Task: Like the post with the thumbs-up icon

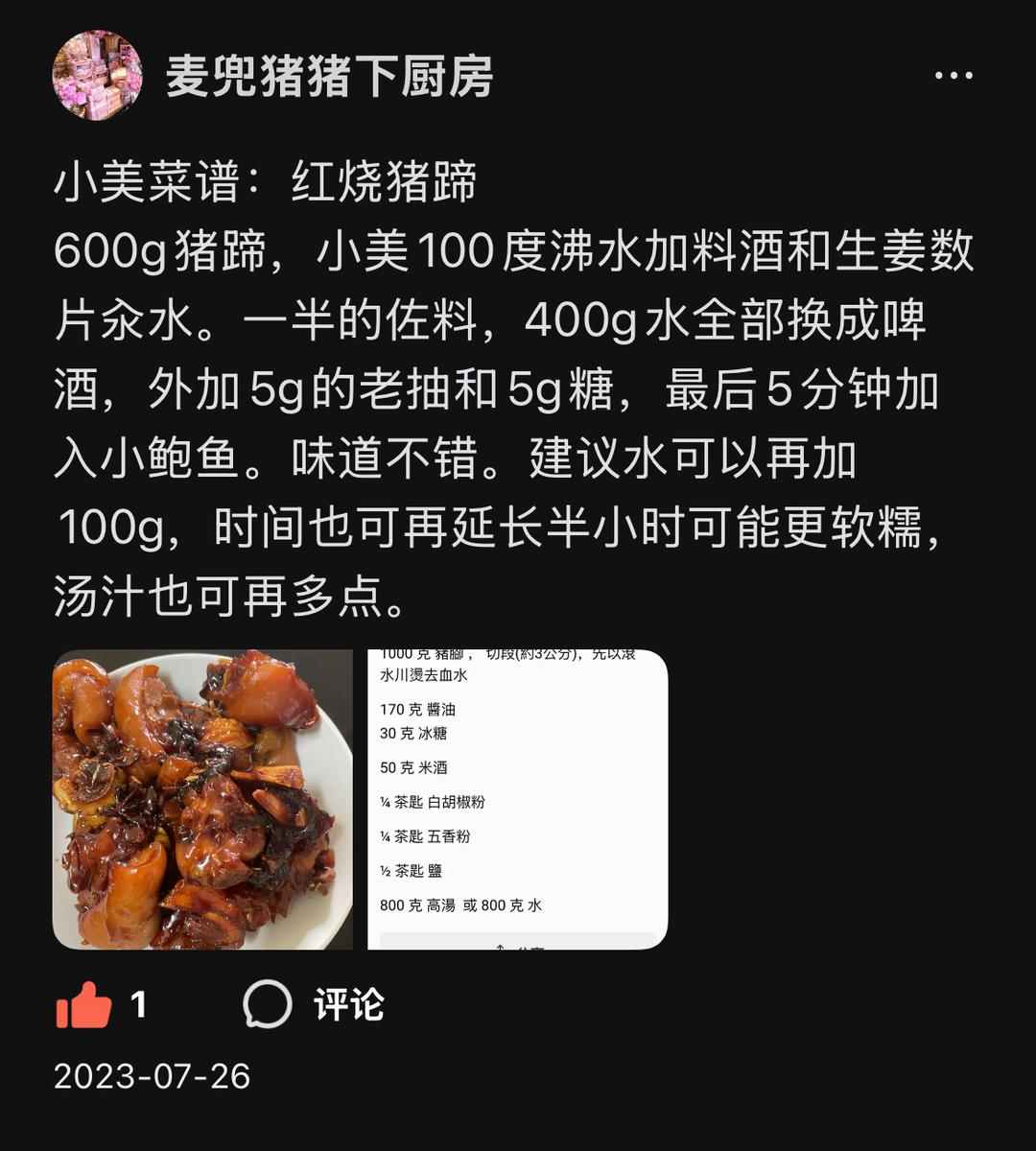Action: pos(82,1004)
